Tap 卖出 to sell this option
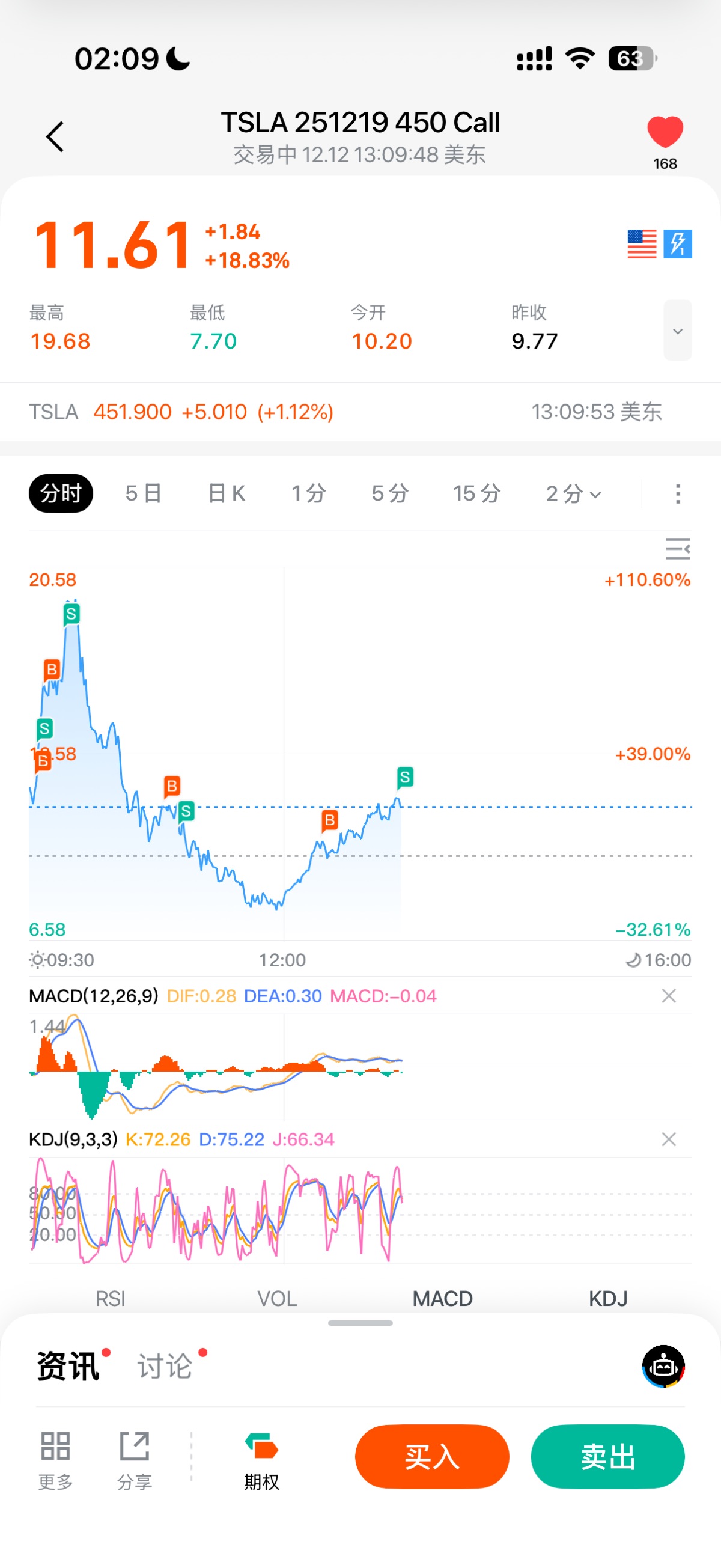 [607, 1457]
